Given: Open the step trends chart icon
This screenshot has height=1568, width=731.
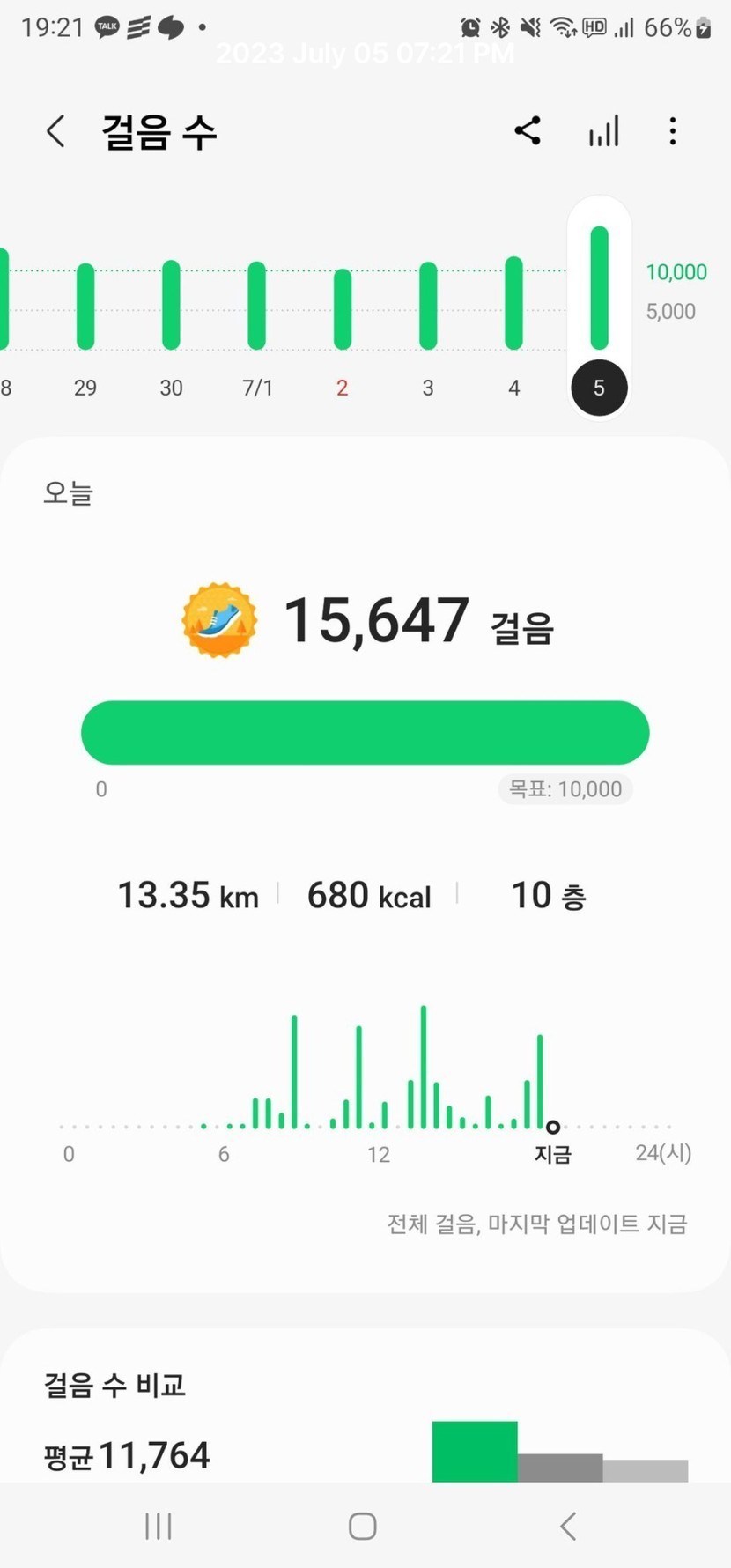Looking at the screenshot, I should (604, 131).
